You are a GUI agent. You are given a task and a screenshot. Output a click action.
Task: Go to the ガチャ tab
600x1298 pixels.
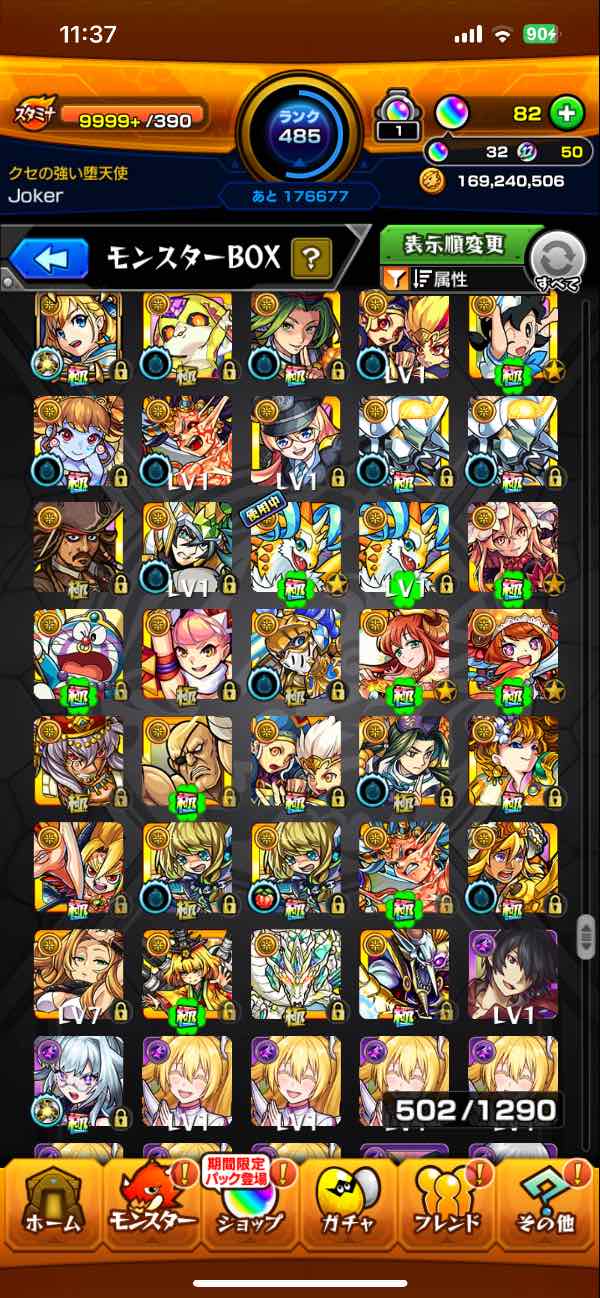tap(348, 1208)
